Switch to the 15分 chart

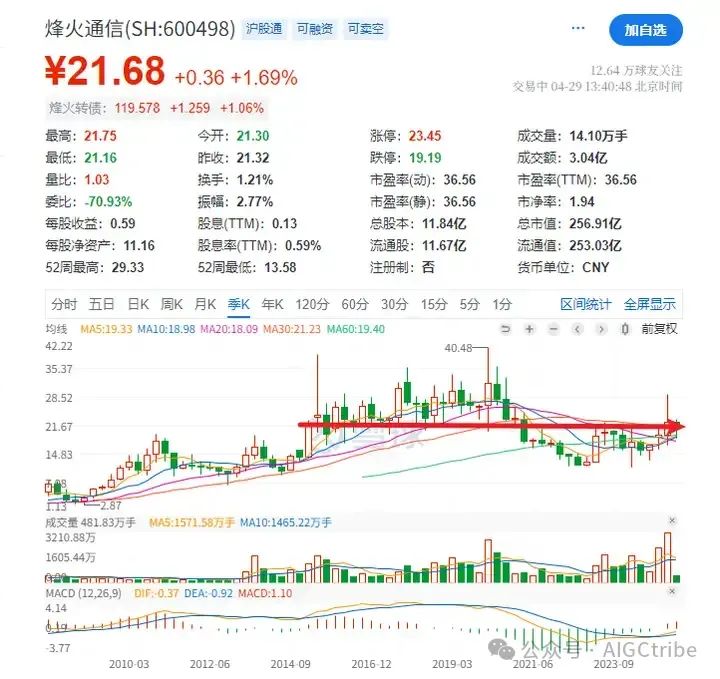[433, 304]
